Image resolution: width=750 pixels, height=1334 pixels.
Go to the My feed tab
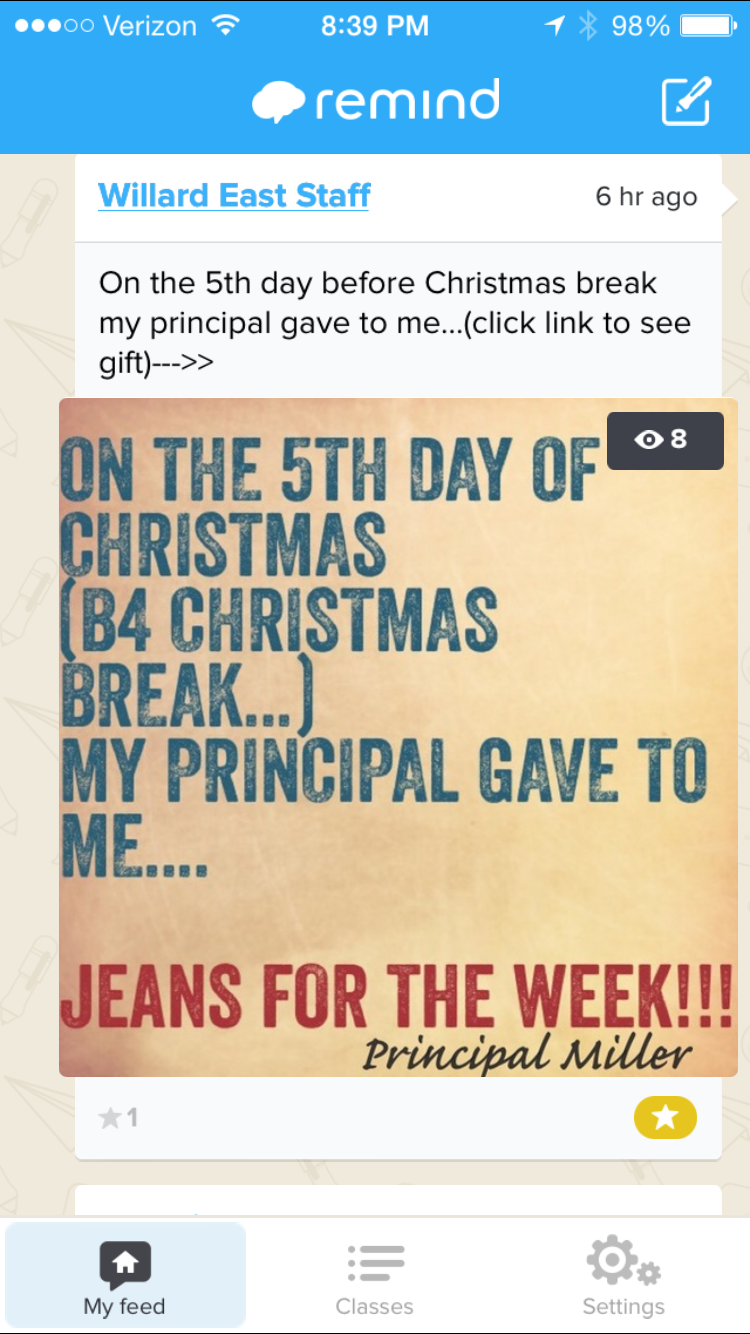(125, 1279)
